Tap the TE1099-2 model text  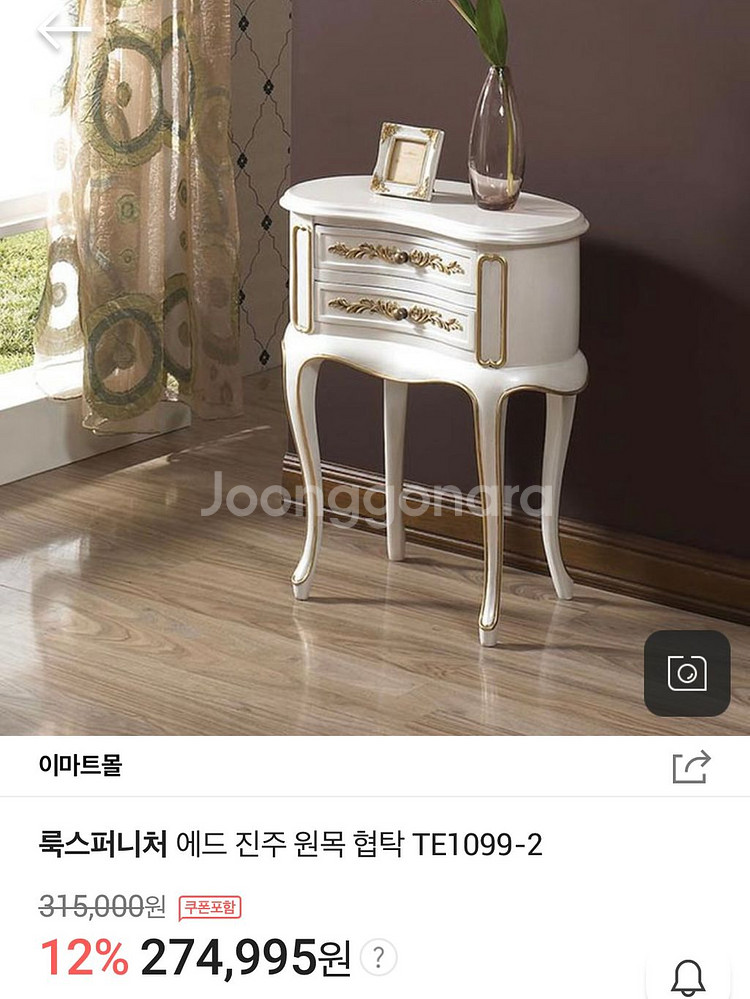[x=486, y=845]
